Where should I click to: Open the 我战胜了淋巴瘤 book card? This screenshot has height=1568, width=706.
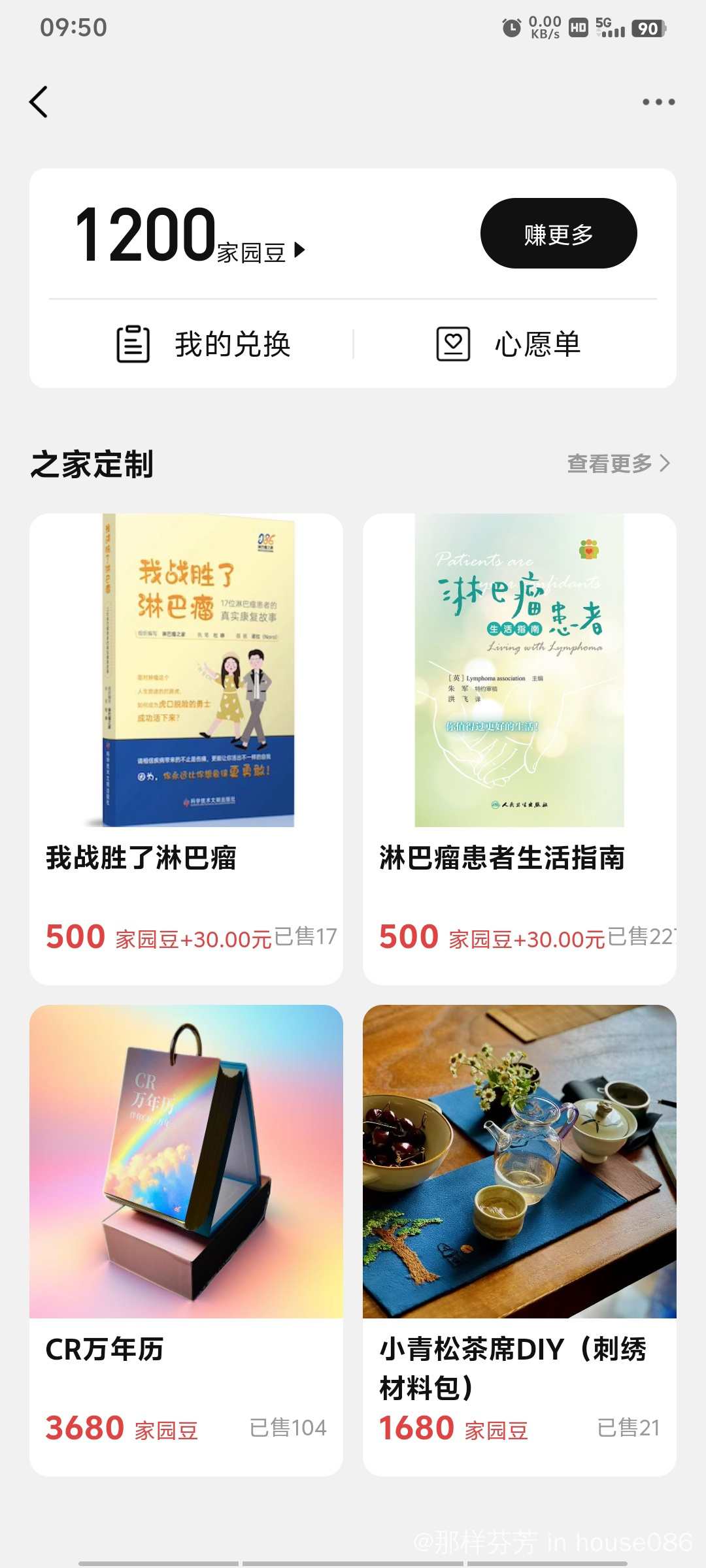tap(186, 748)
